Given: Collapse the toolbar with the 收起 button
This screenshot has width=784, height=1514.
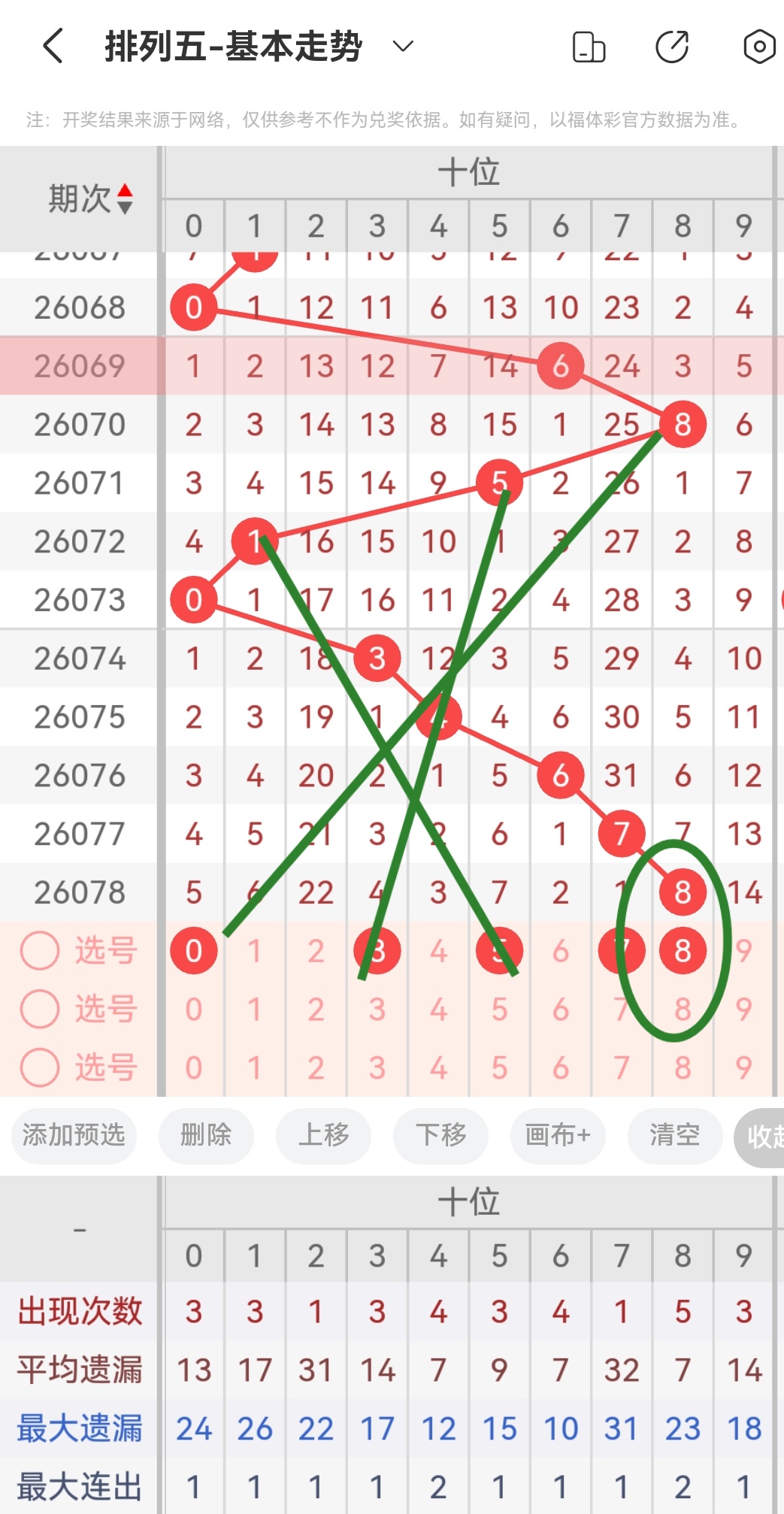Looking at the screenshot, I should (x=763, y=1137).
